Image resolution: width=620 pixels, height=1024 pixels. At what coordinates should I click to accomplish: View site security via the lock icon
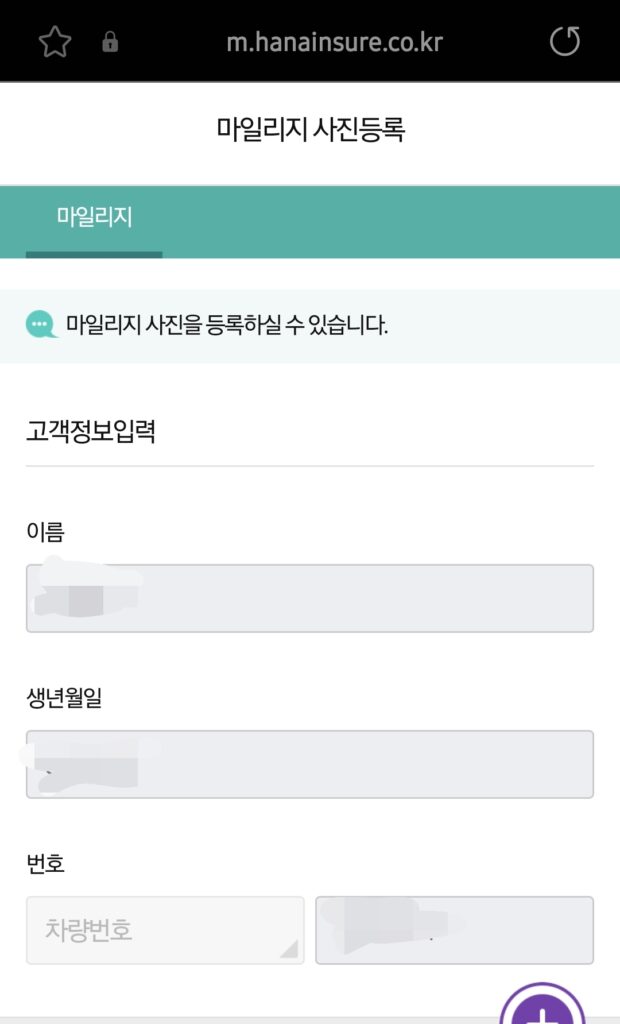point(110,42)
